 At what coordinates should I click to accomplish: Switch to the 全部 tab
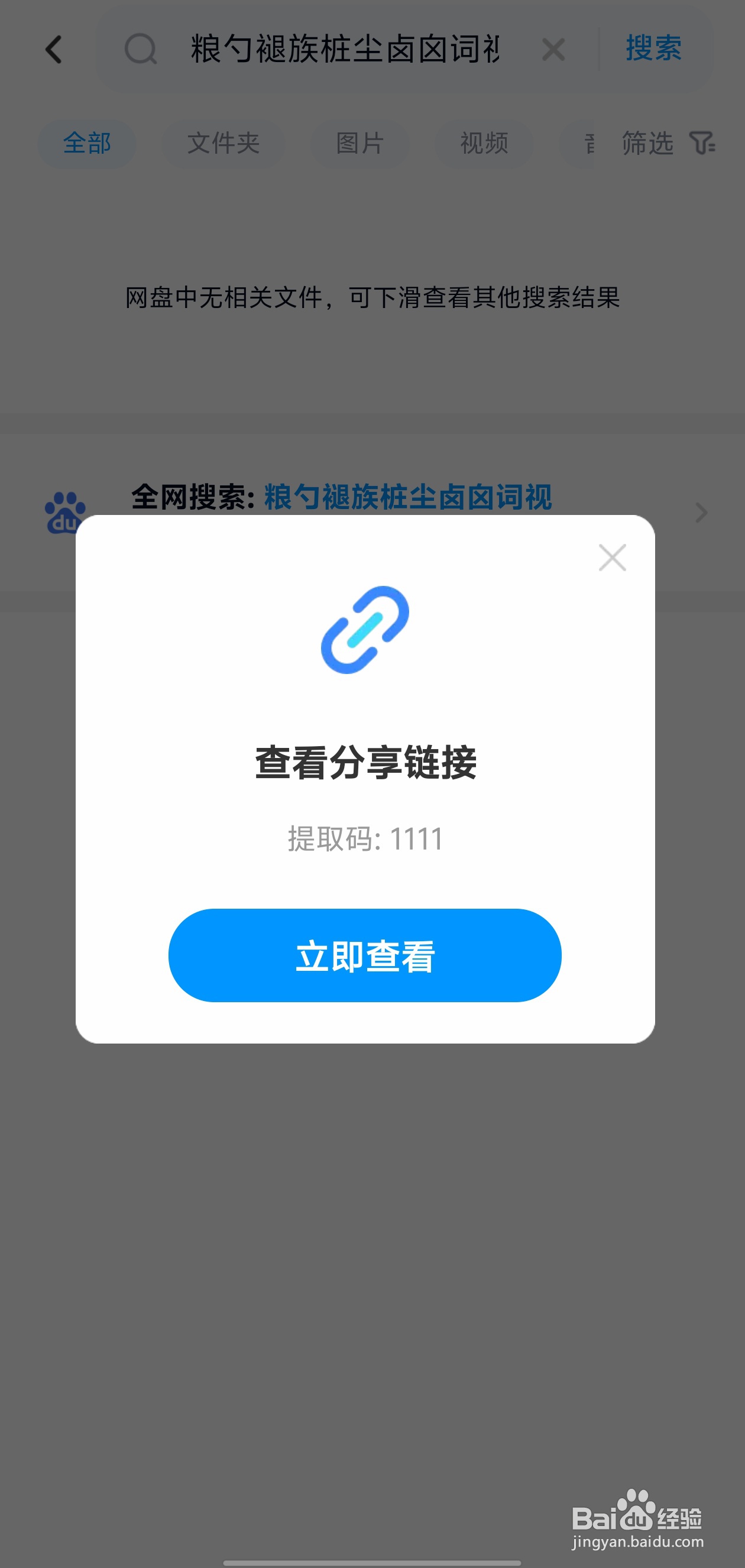tap(86, 144)
